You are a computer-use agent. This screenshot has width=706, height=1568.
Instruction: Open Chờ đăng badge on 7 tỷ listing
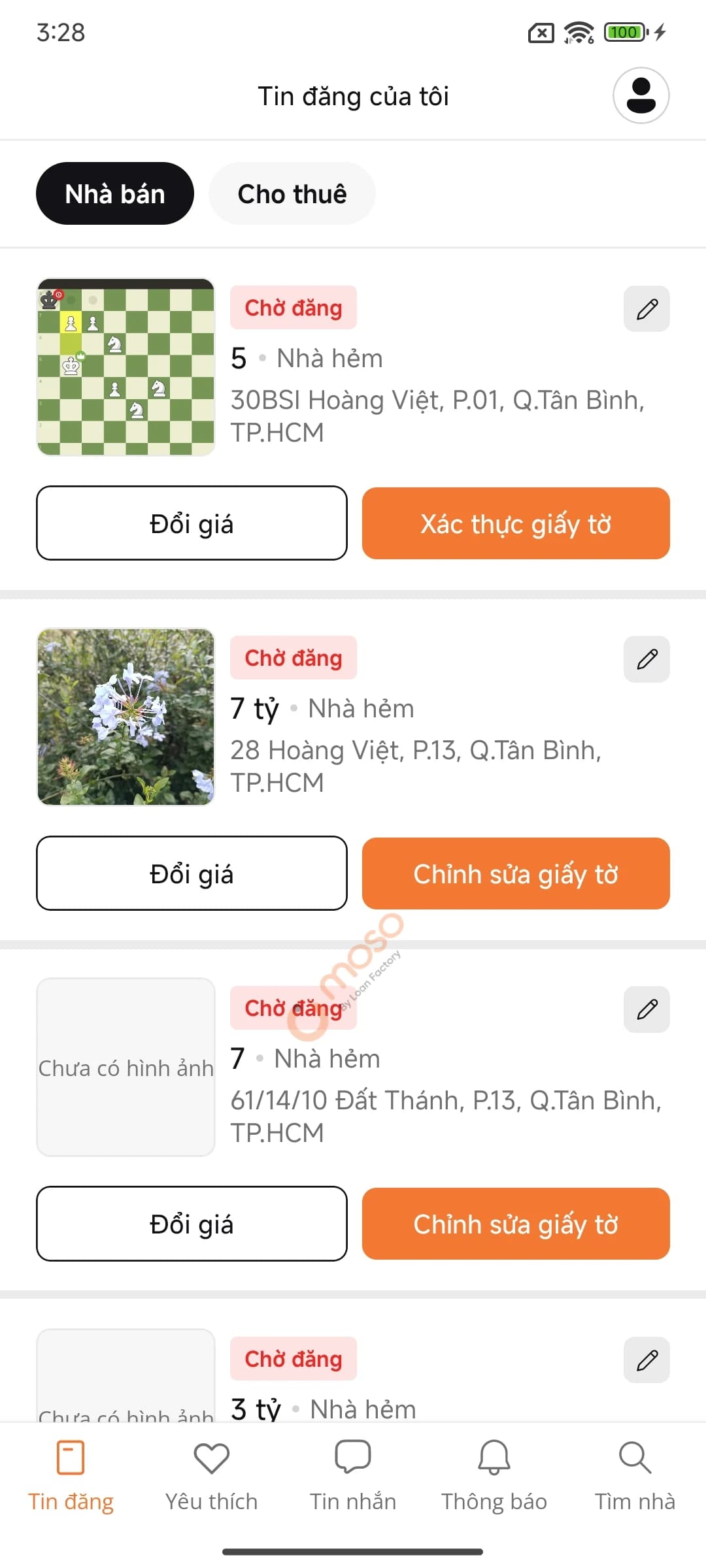coord(293,658)
